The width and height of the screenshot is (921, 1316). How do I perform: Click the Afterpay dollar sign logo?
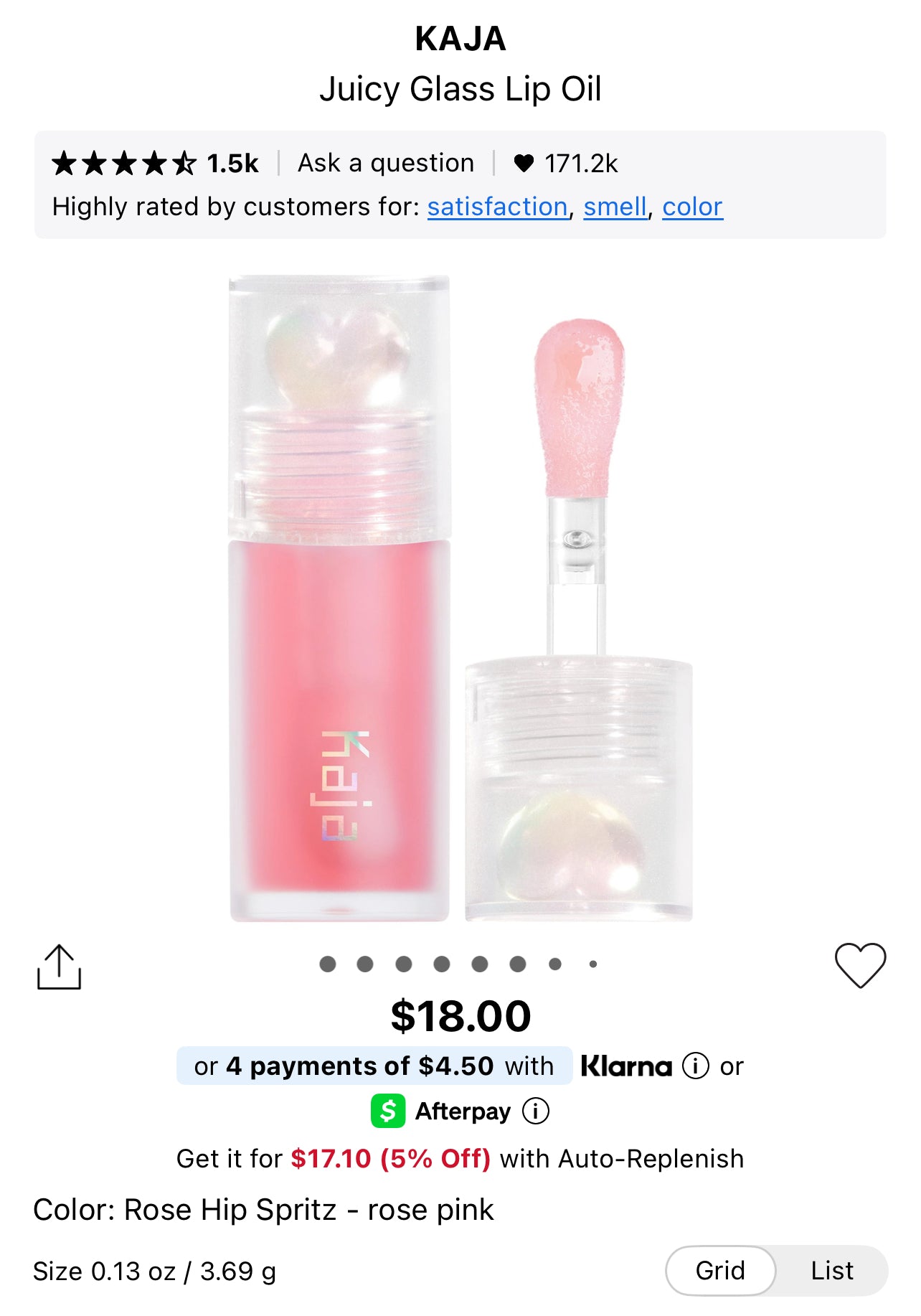[x=388, y=1109]
